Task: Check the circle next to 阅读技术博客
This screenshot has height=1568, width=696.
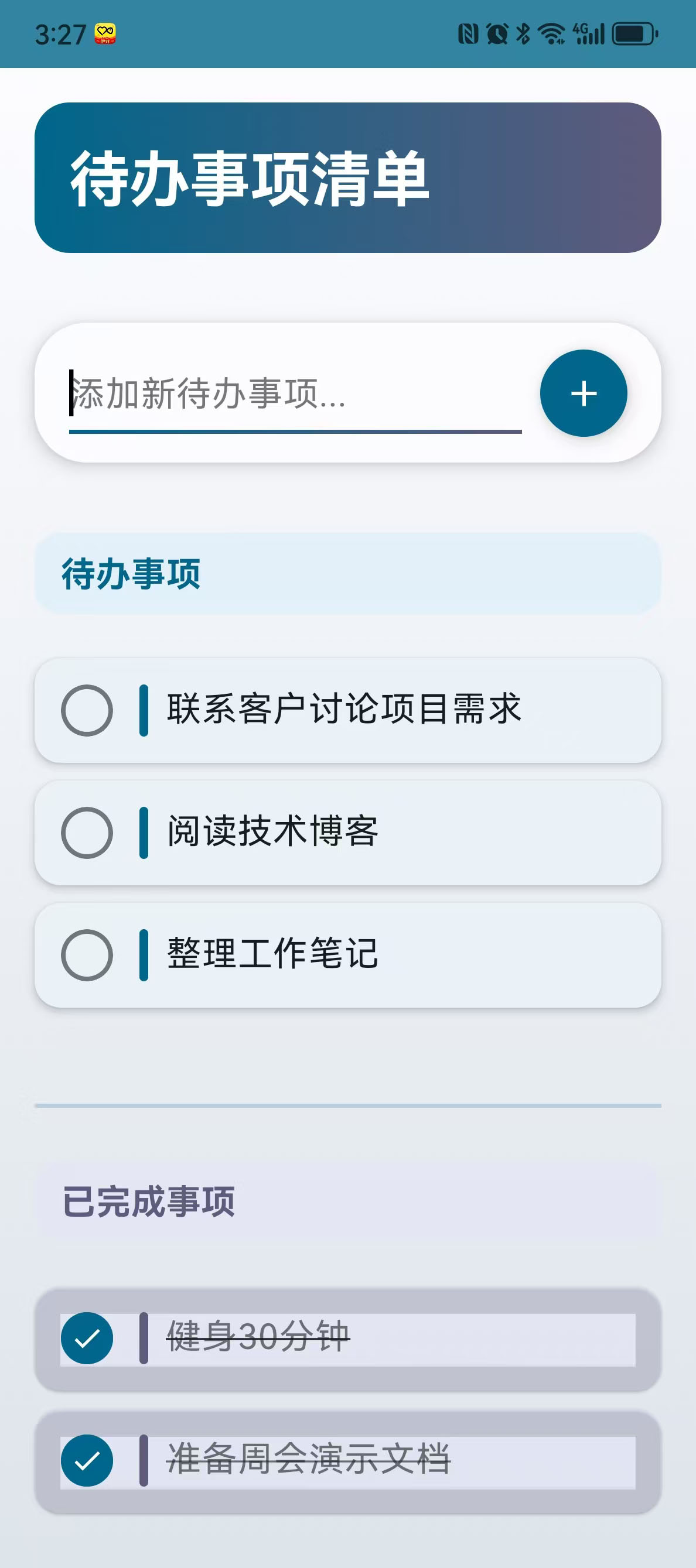Action: pos(87,833)
